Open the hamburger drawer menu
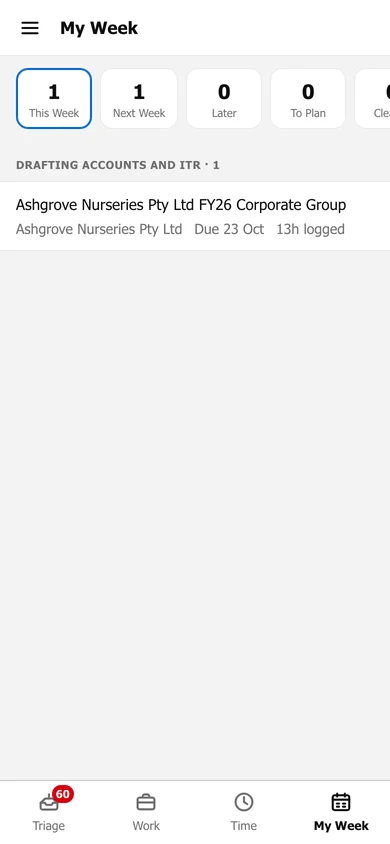The image size is (390, 844). click(x=30, y=28)
